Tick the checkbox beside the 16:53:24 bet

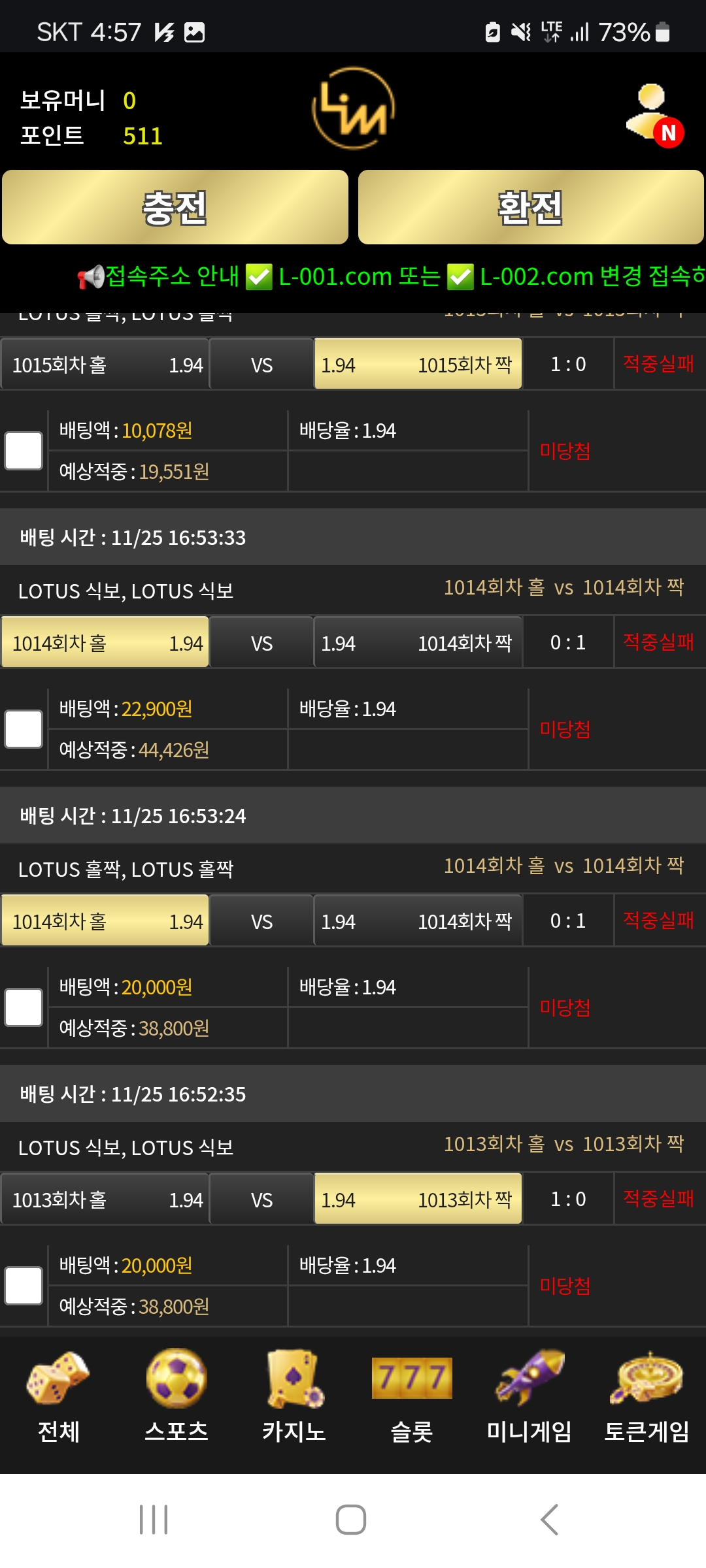coord(24,1007)
